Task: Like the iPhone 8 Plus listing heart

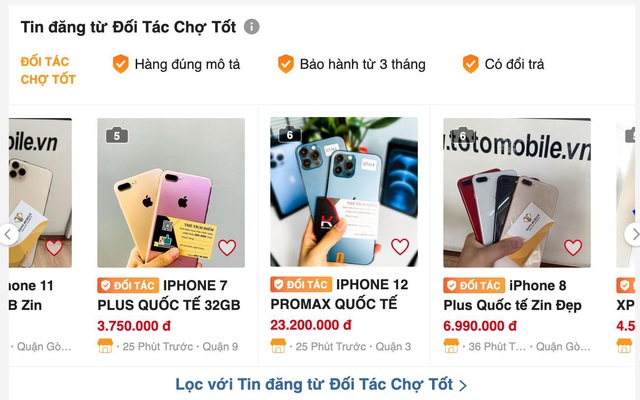Action: tap(573, 247)
